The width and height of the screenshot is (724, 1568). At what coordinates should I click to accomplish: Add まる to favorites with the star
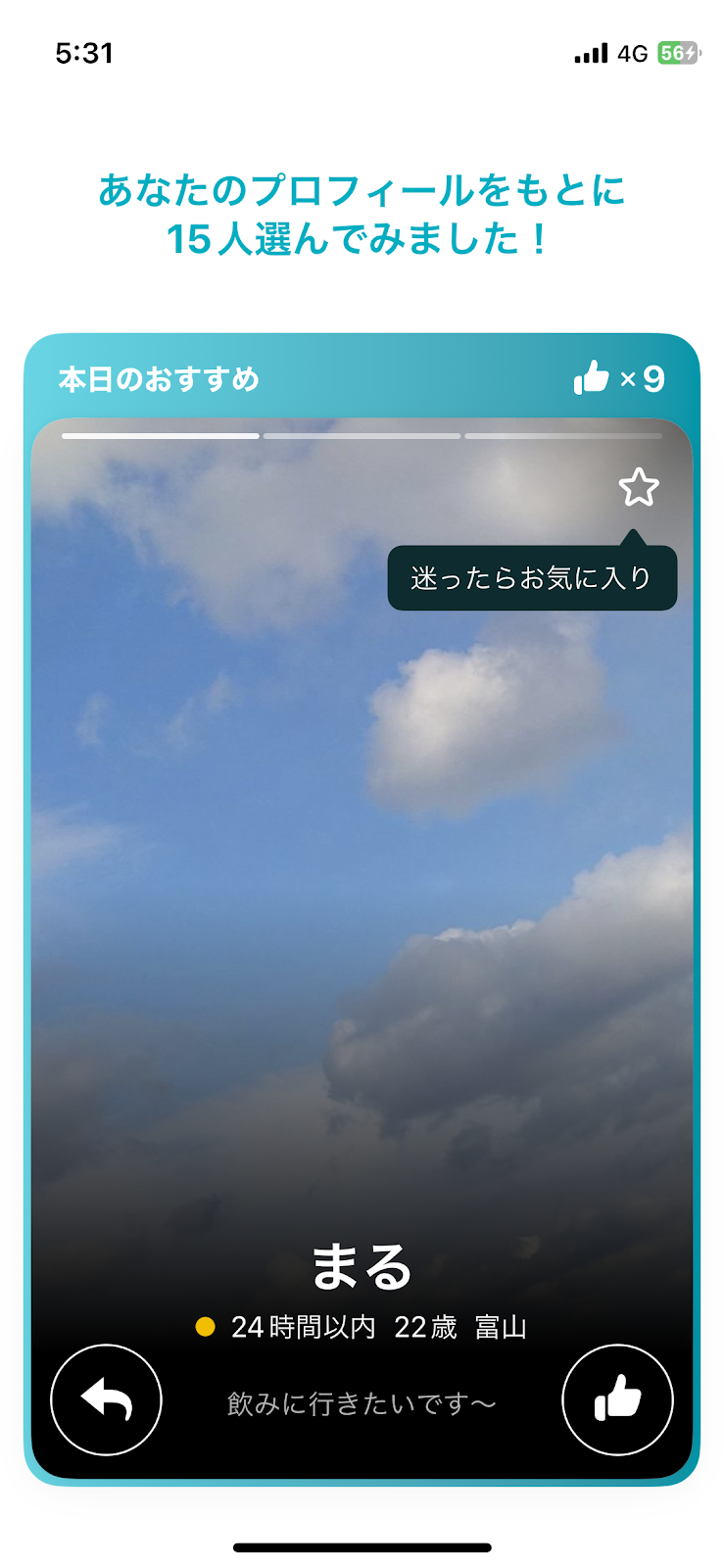tap(638, 487)
